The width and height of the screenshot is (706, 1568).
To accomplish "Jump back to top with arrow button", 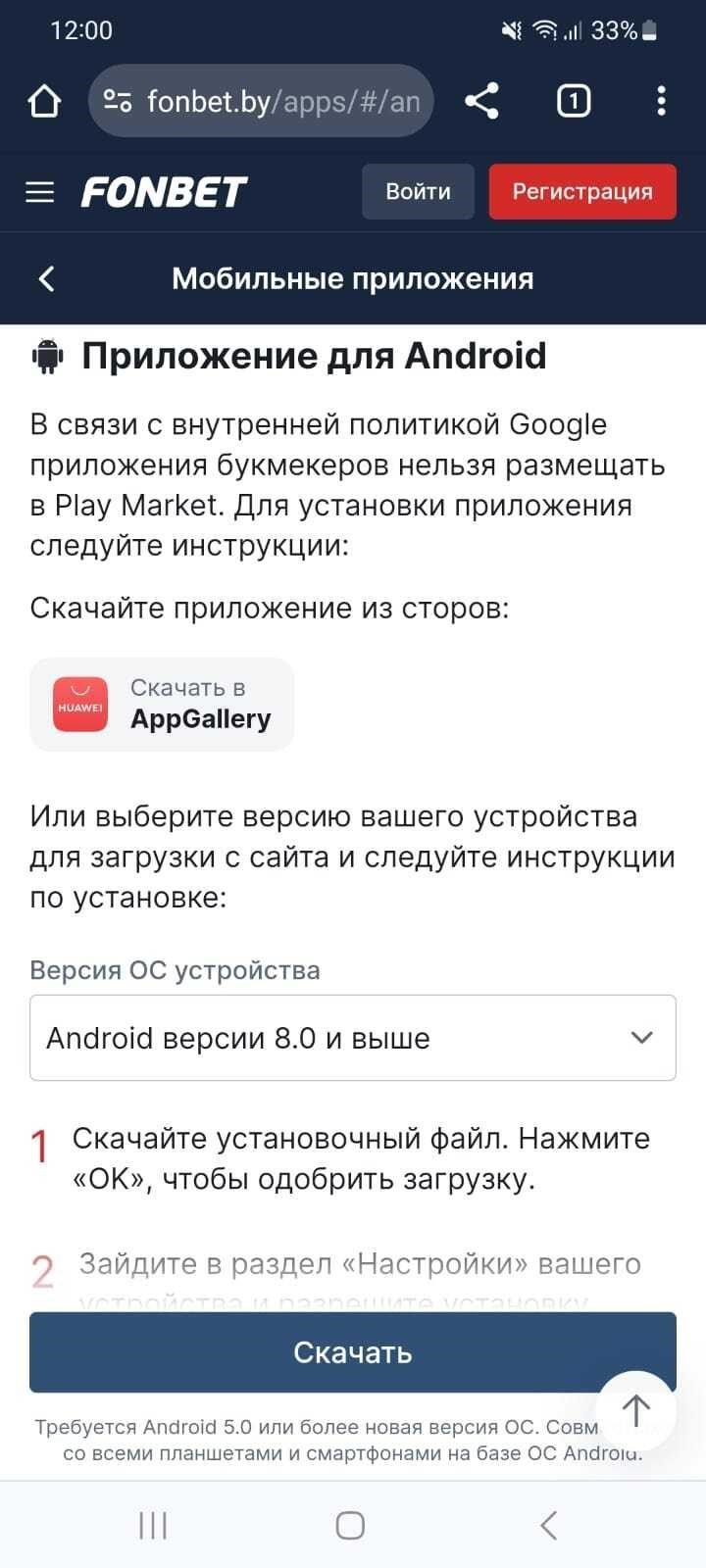I will [x=635, y=1411].
